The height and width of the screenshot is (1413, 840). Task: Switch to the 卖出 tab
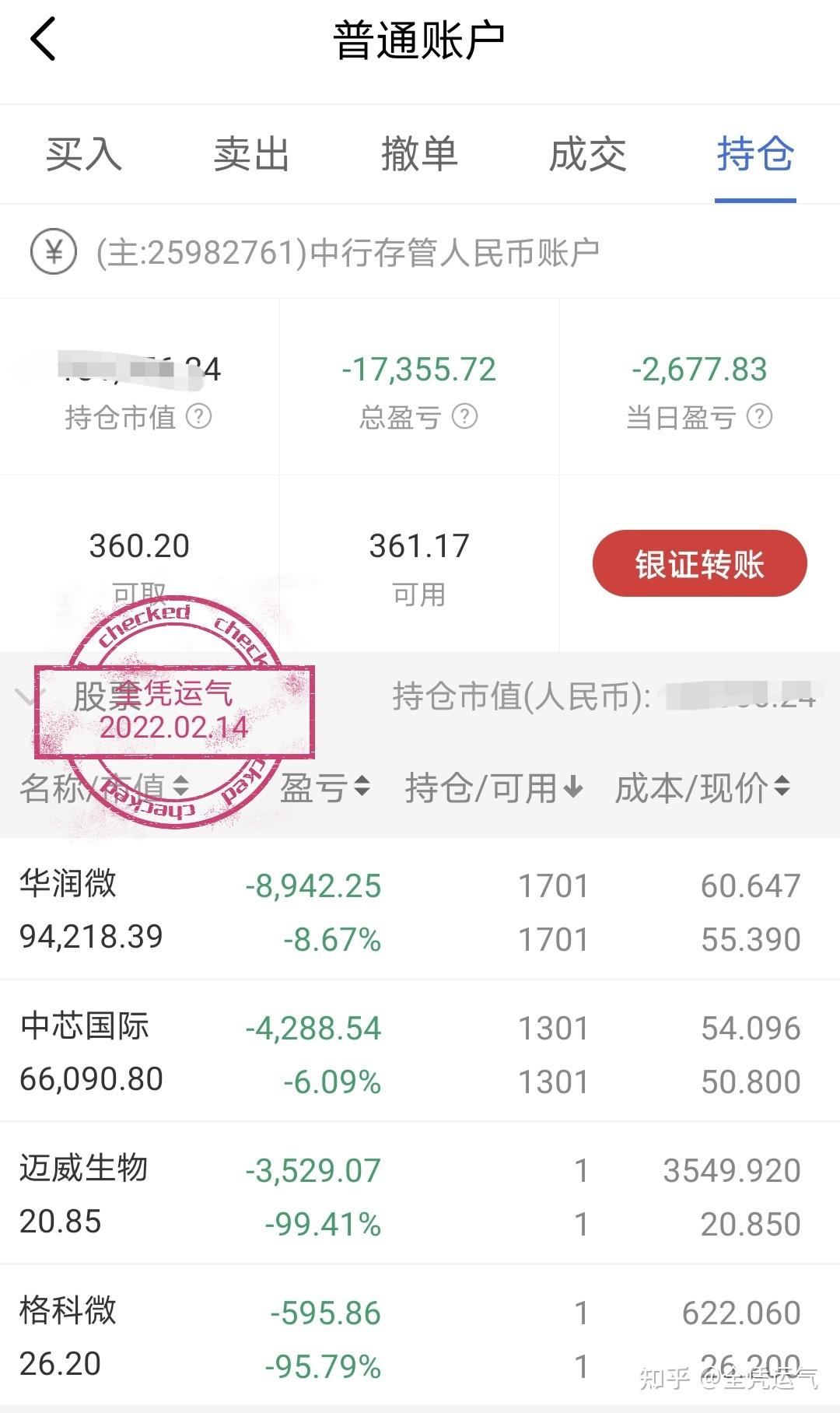(252, 154)
